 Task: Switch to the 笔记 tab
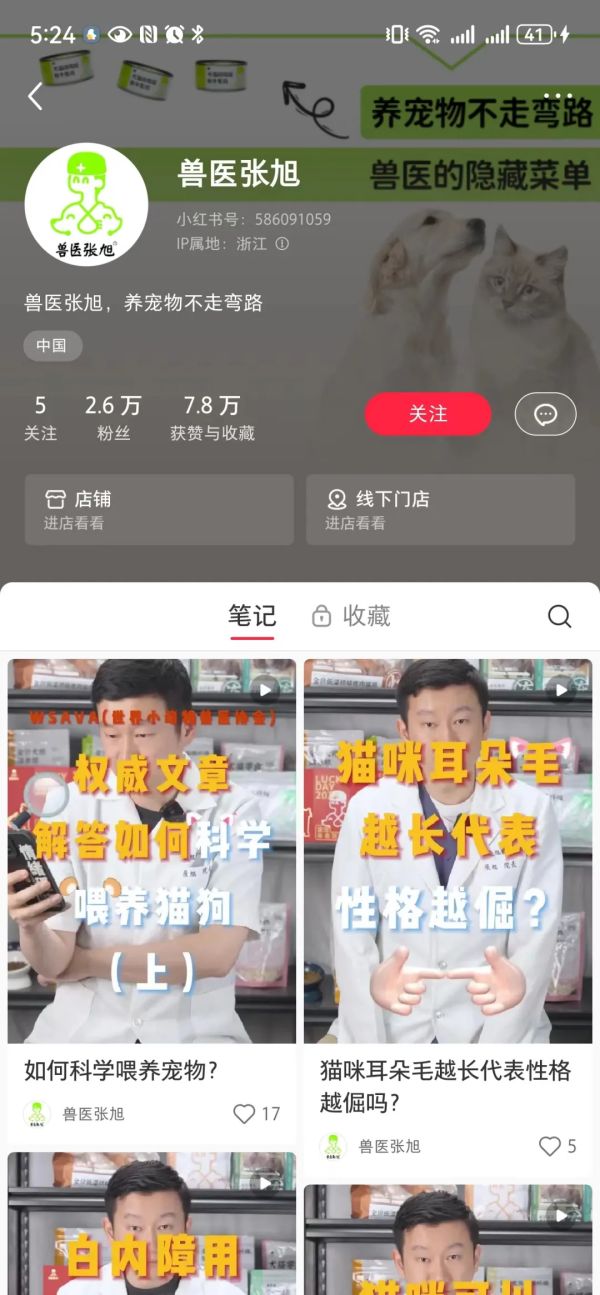(x=252, y=616)
